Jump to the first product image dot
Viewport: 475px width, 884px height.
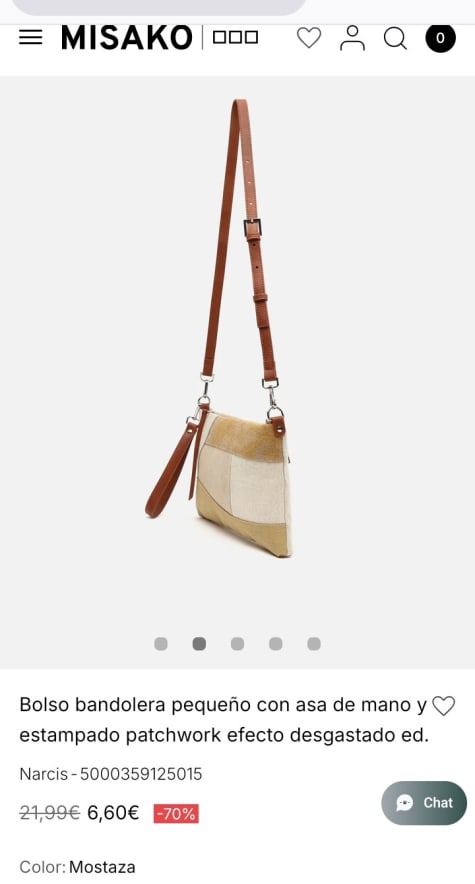[x=161, y=644]
